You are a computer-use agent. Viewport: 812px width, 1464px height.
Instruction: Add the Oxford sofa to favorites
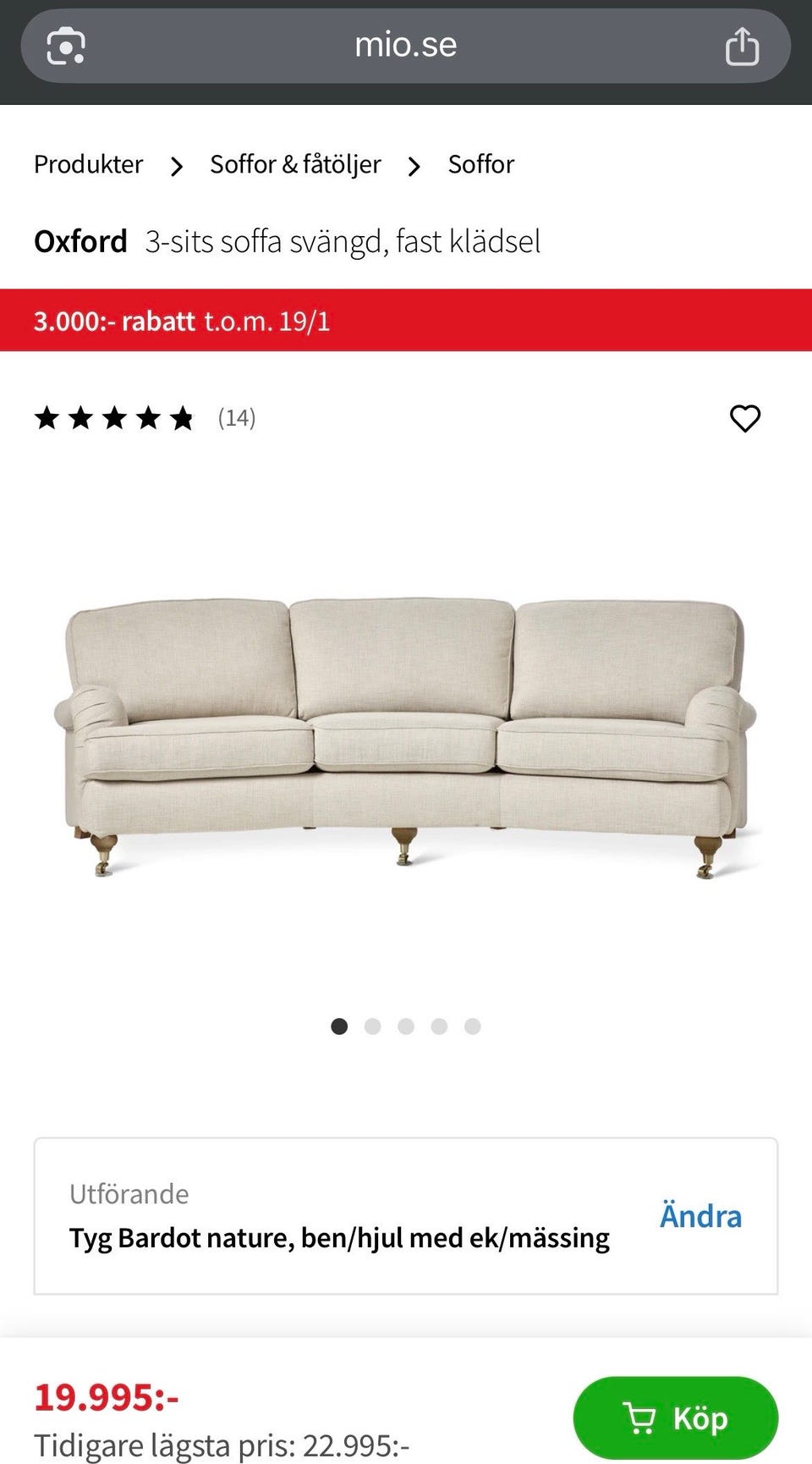(x=744, y=418)
